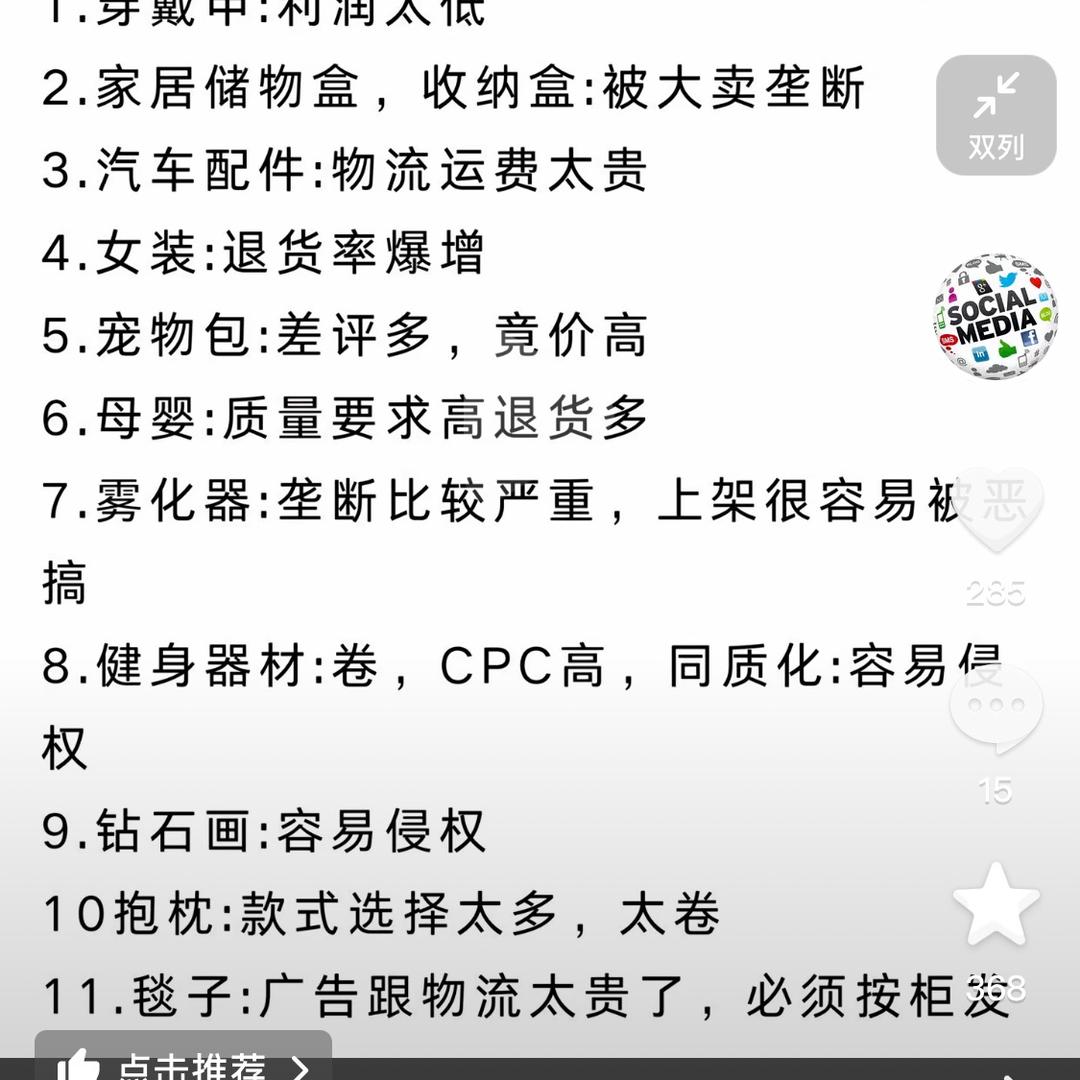
Task: Open the comments bubble
Action: (x=996, y=708)
